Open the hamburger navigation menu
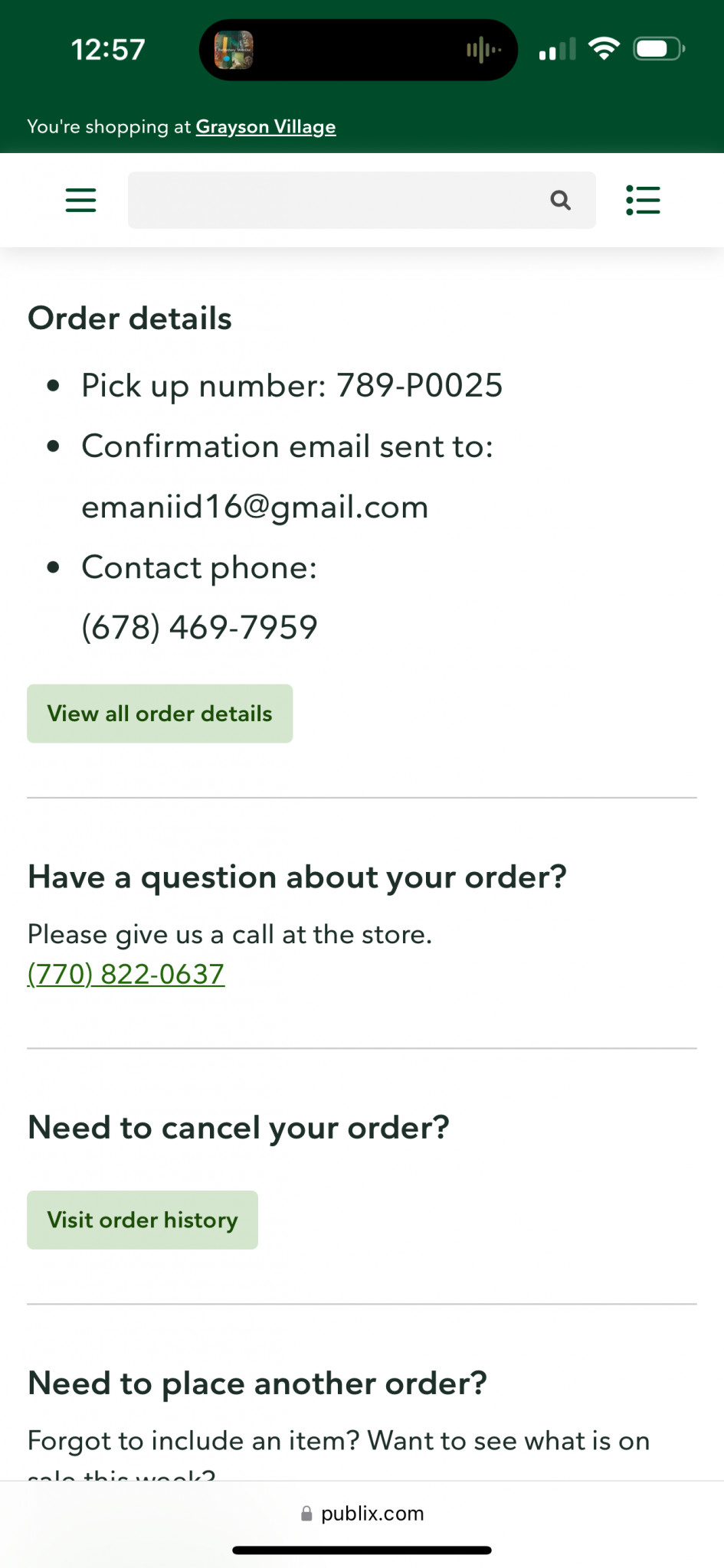The height and width of the screenshot is (1568, 724). pyautogui.click(x=80, y=201)
